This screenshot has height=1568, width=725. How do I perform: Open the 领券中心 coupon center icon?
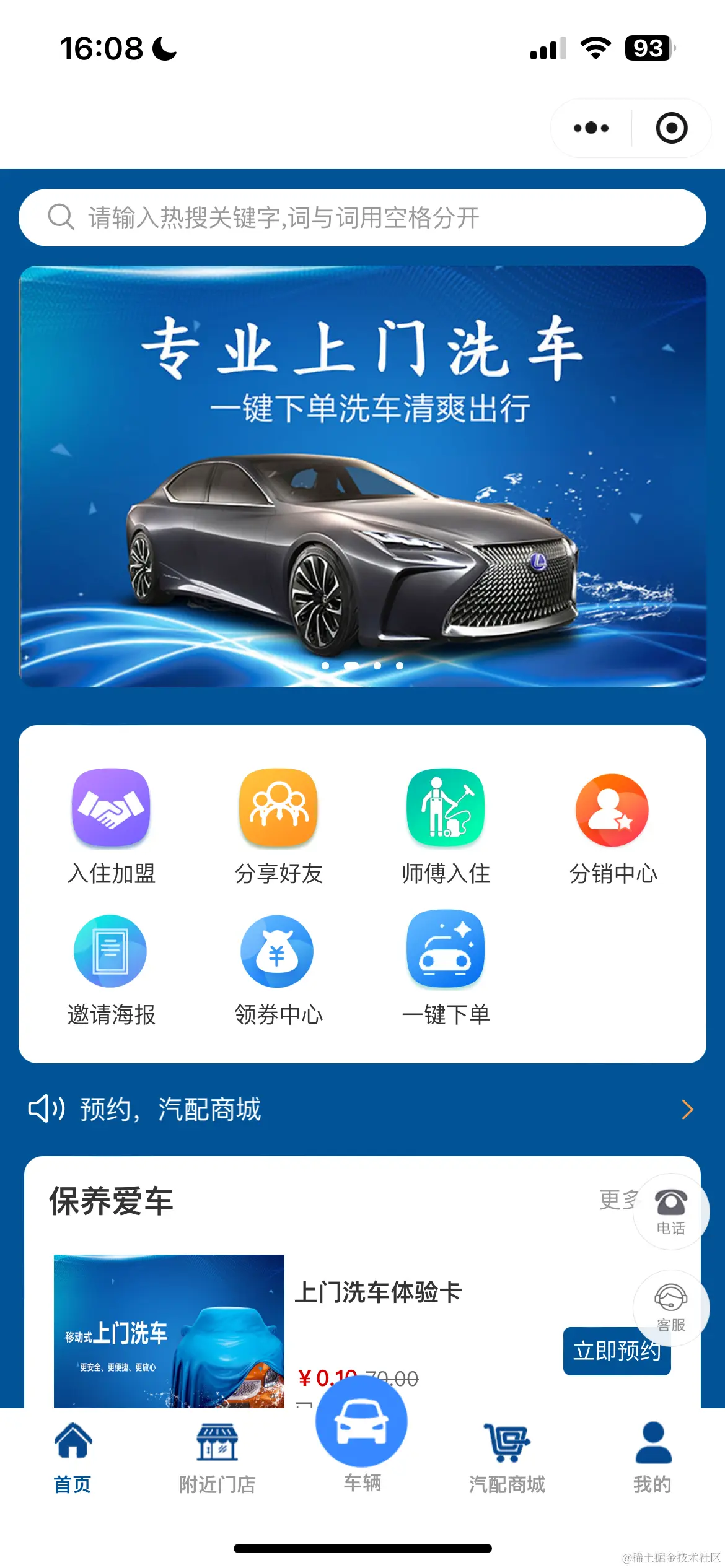(x=278, y=951)
